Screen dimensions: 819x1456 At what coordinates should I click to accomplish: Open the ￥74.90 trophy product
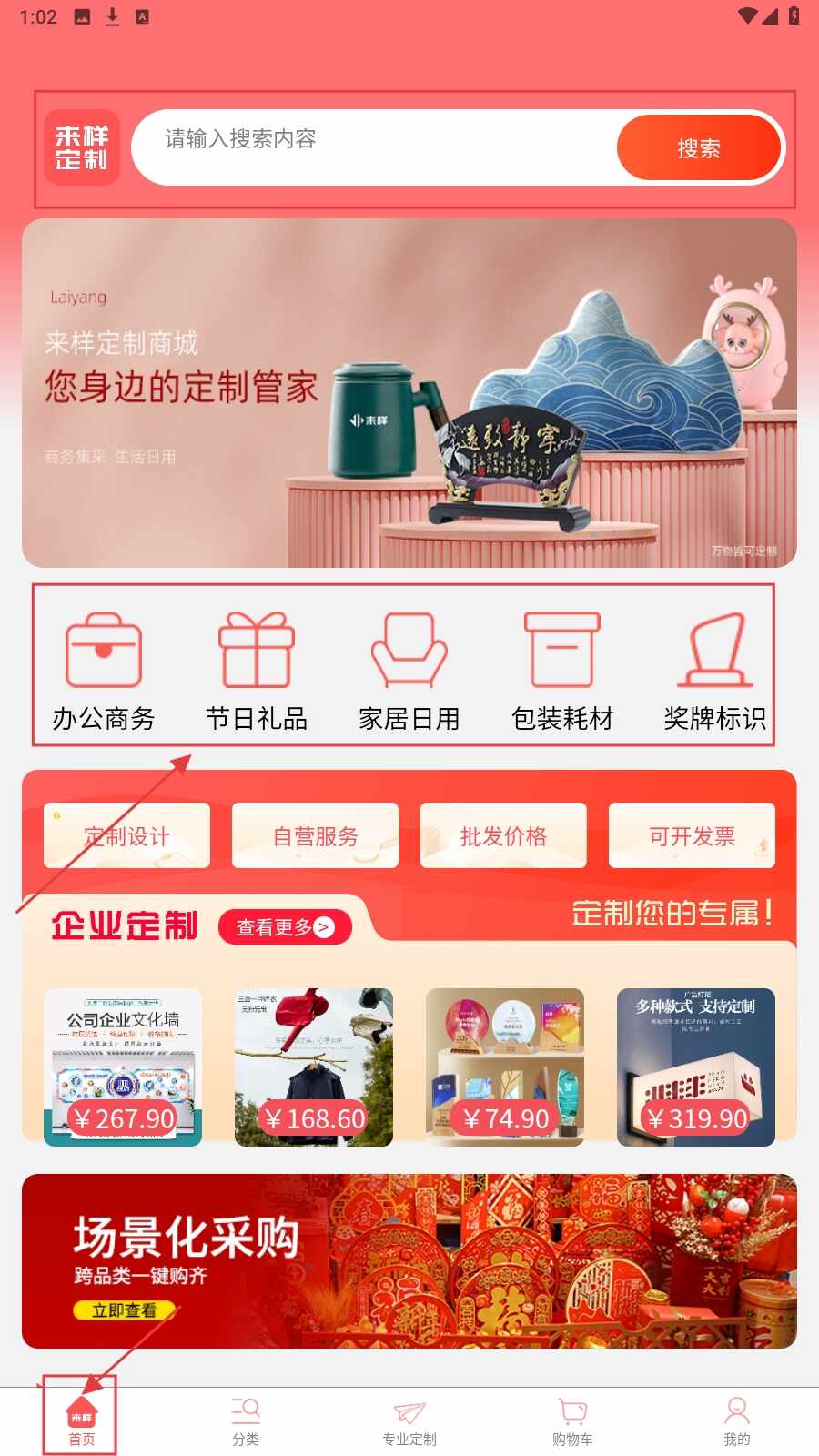tap(505, 1067)
